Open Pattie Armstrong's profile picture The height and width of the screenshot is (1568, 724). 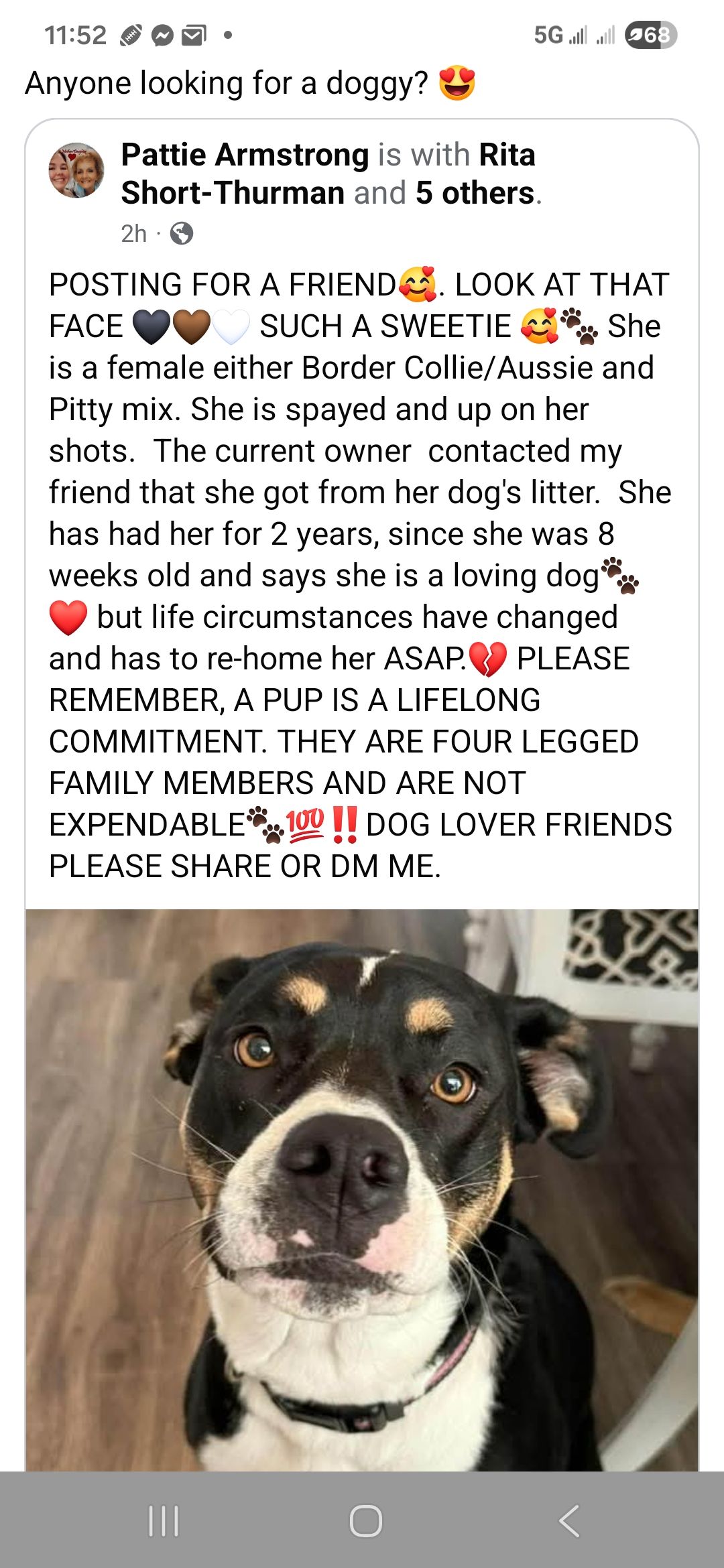tap(76, 170)
